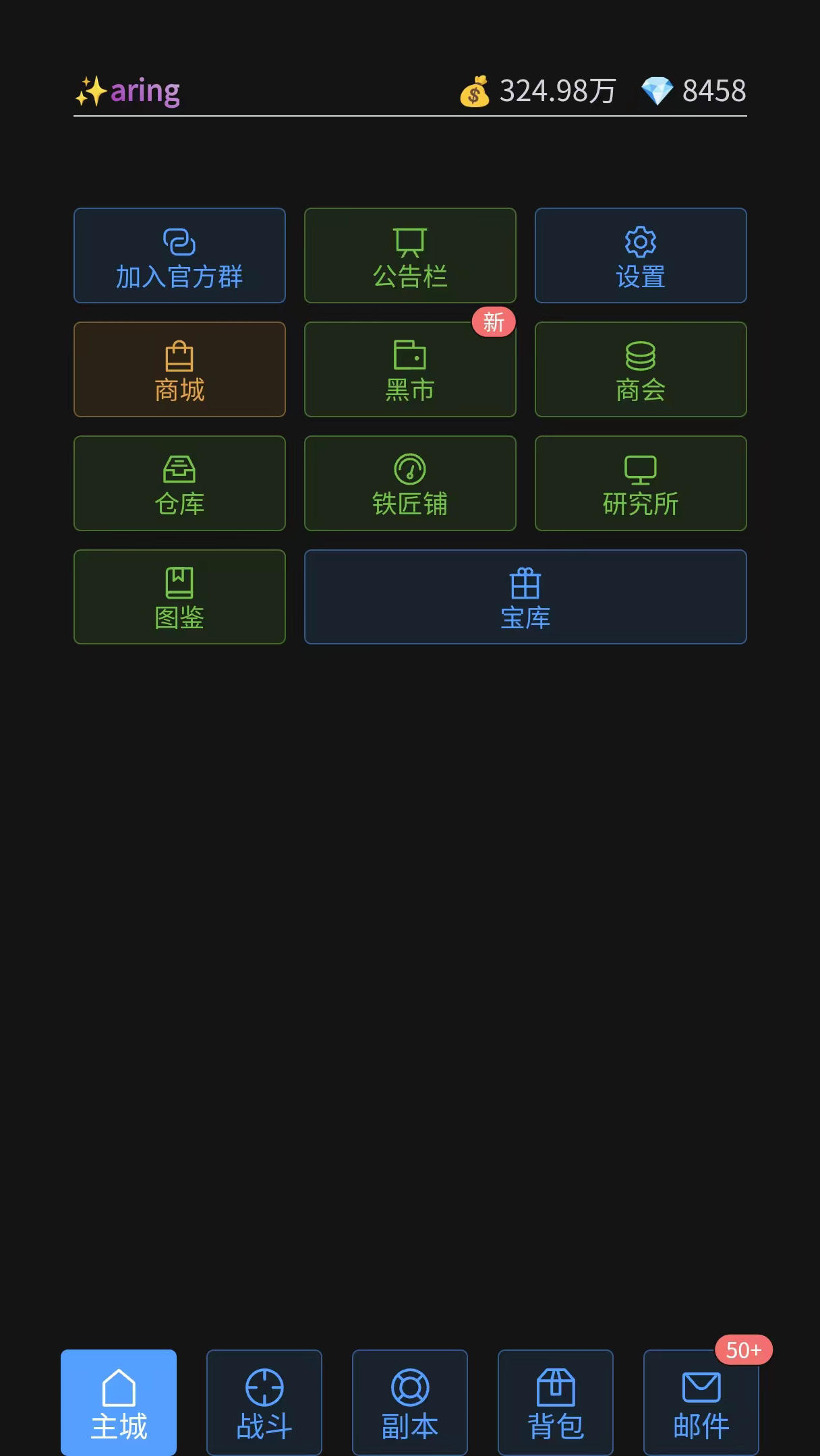Open 设置 settings
The height and width of the screenshot is (1456, 820).
pos(641,255)
